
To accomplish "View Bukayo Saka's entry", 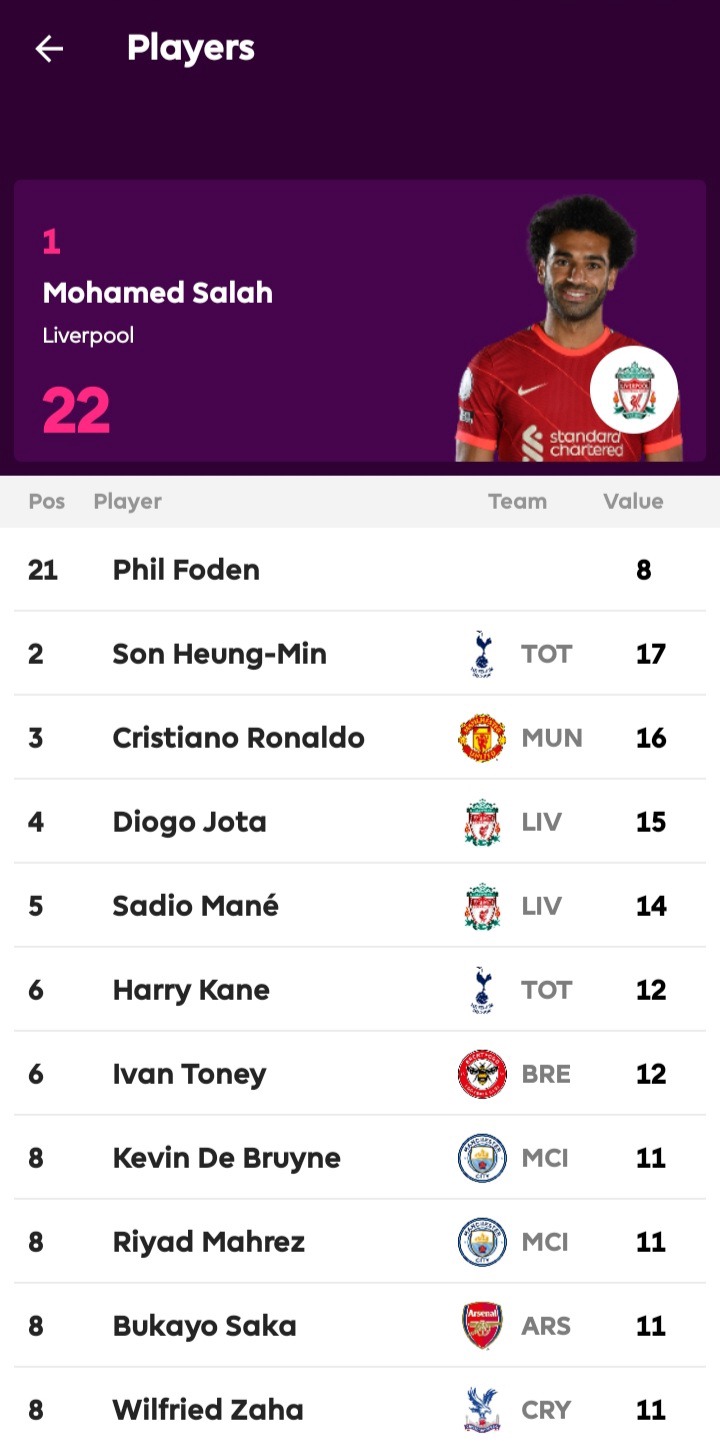I will [360, 1325].
